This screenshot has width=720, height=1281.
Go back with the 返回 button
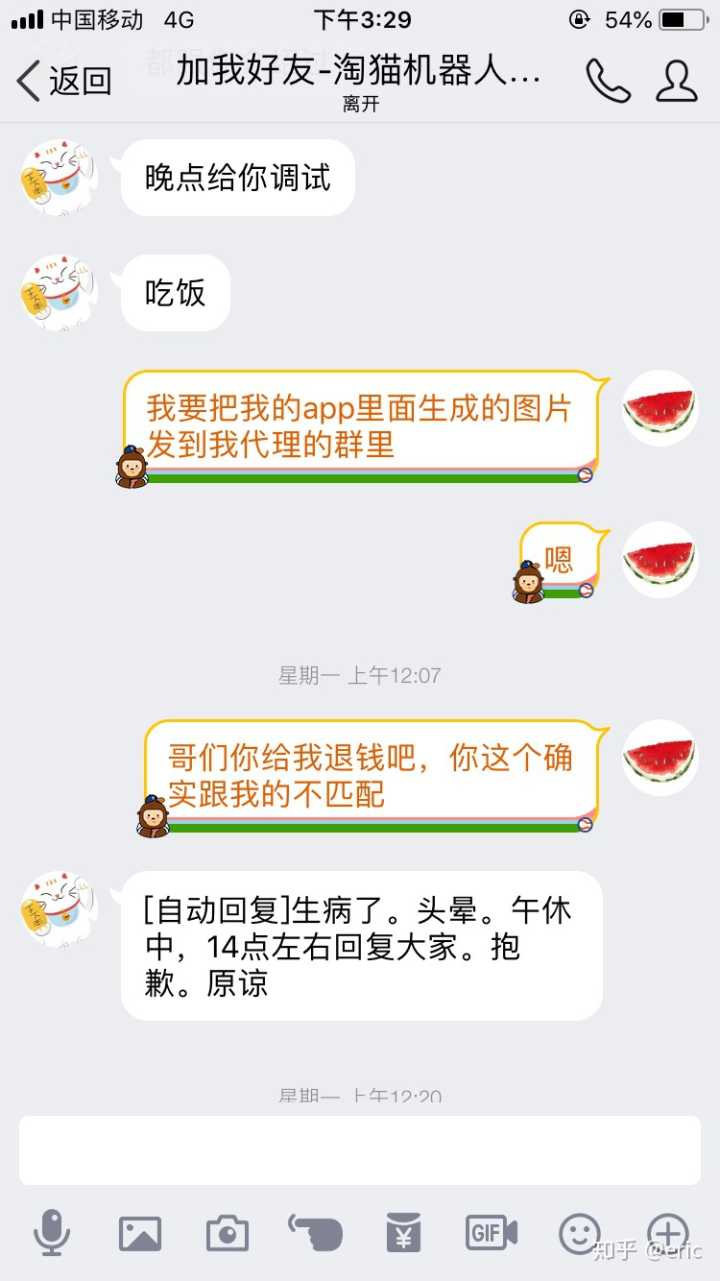(x=64, y=81)
